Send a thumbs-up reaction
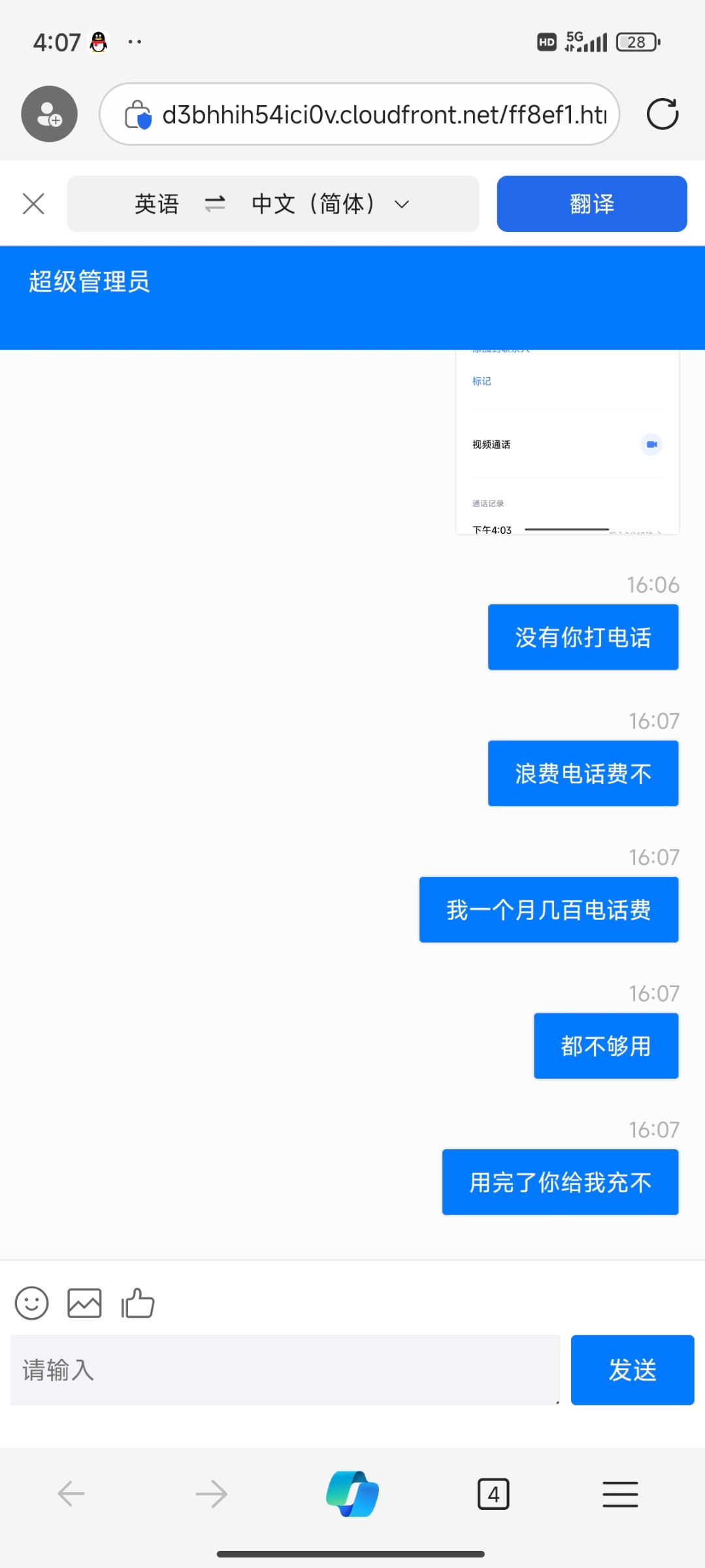 pos(138,1303)
